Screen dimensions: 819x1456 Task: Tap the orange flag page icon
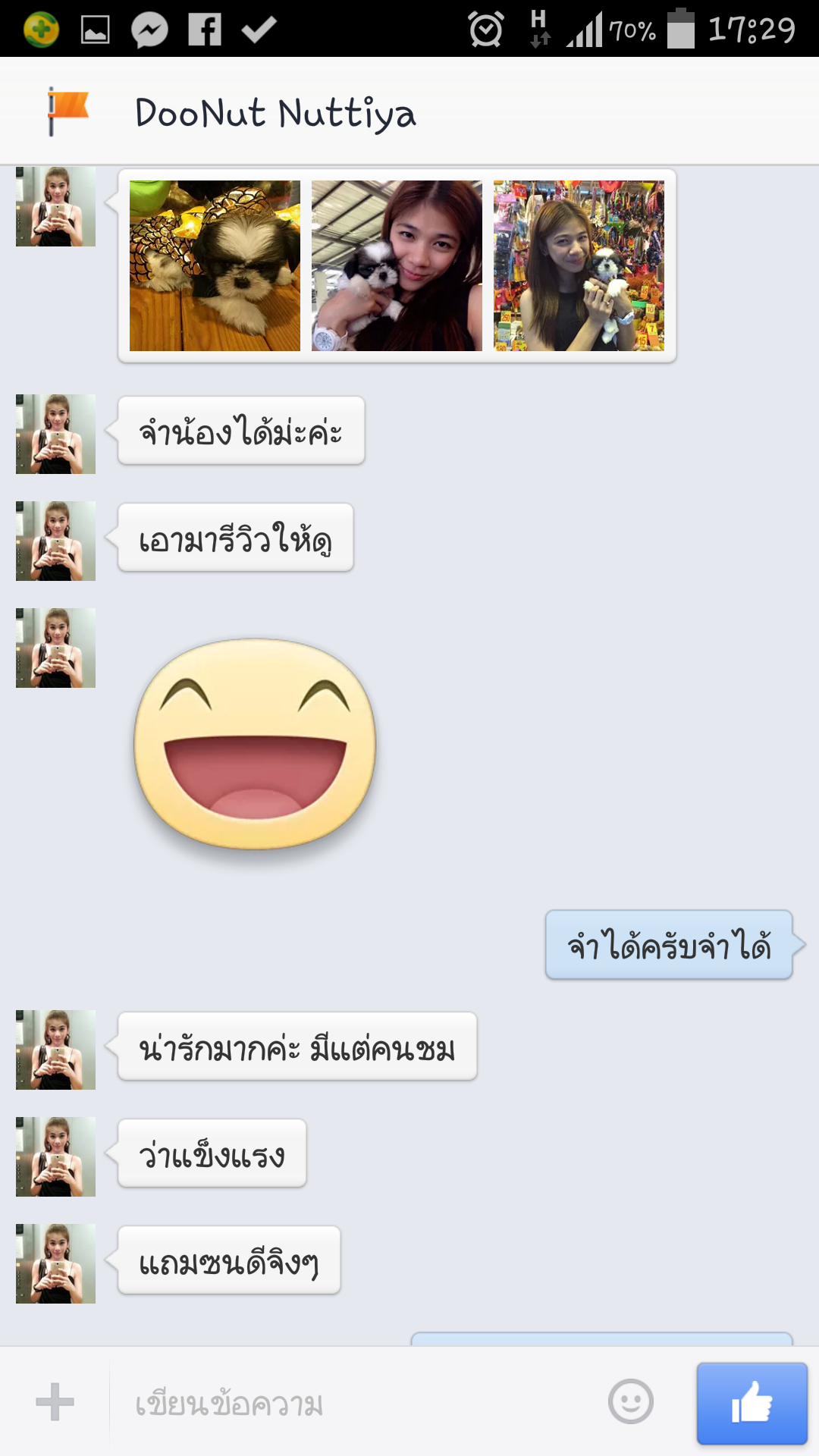[68, 111]
